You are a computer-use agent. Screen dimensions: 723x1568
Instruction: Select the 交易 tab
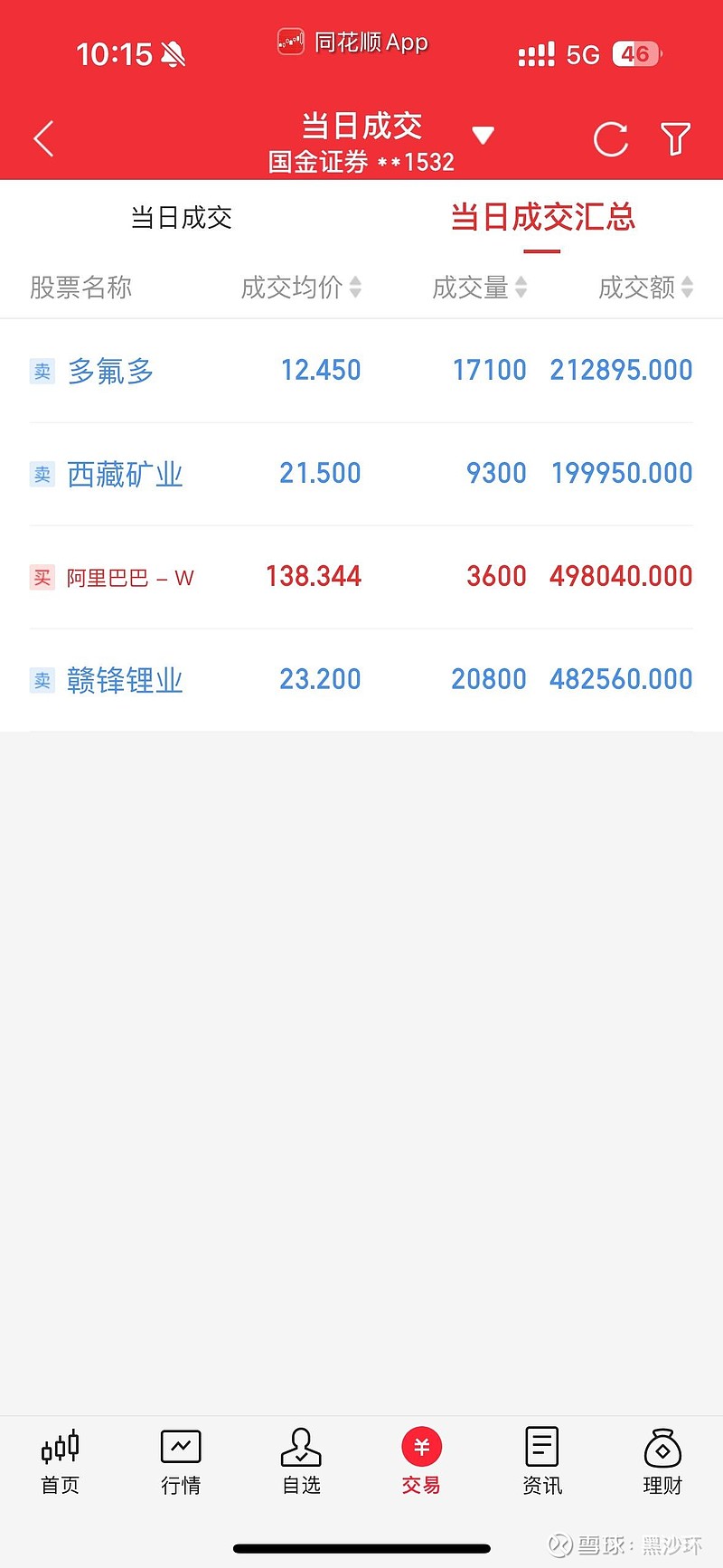pyautogui.click(x=421, y=1461)
